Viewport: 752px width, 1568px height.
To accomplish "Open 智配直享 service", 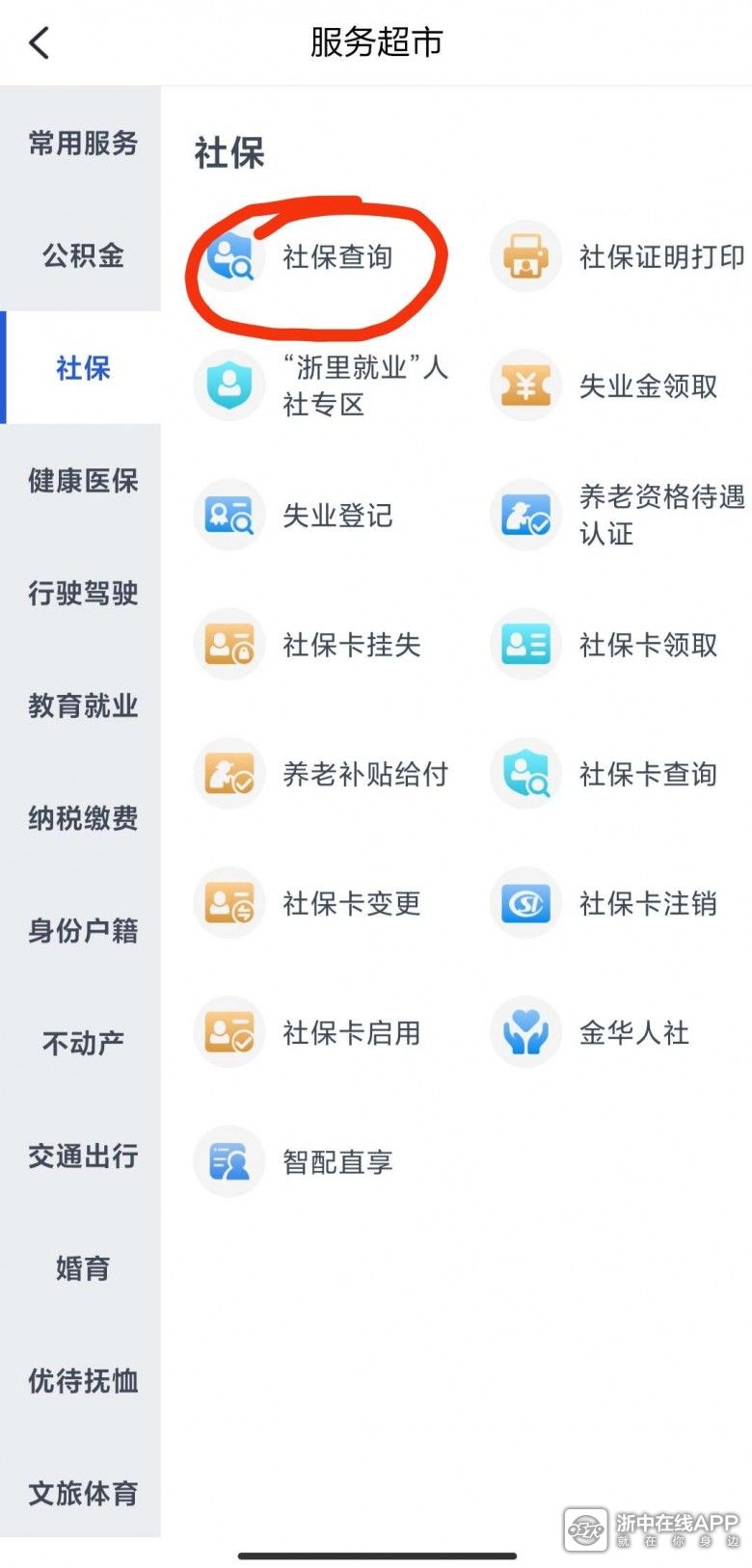I will pos(299,1161).
